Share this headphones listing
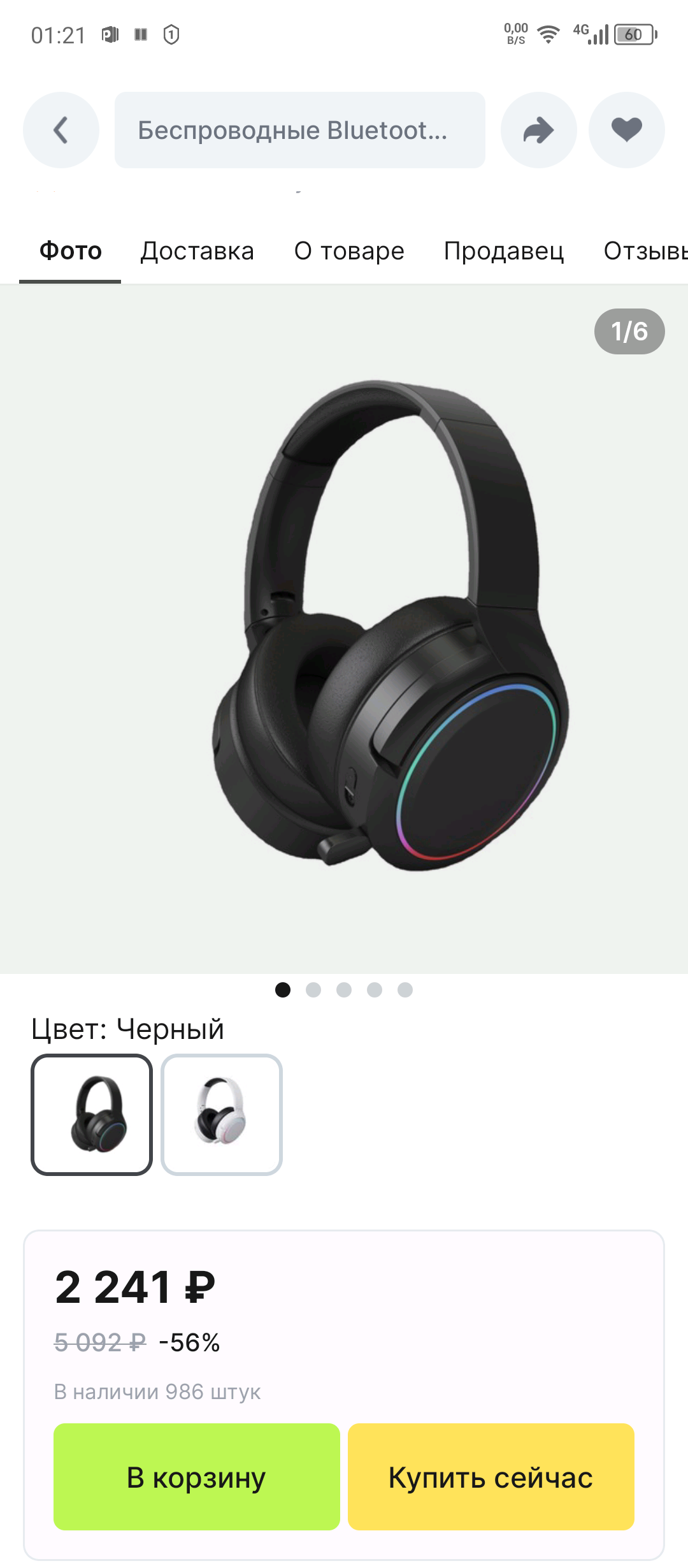 [539, 130]
